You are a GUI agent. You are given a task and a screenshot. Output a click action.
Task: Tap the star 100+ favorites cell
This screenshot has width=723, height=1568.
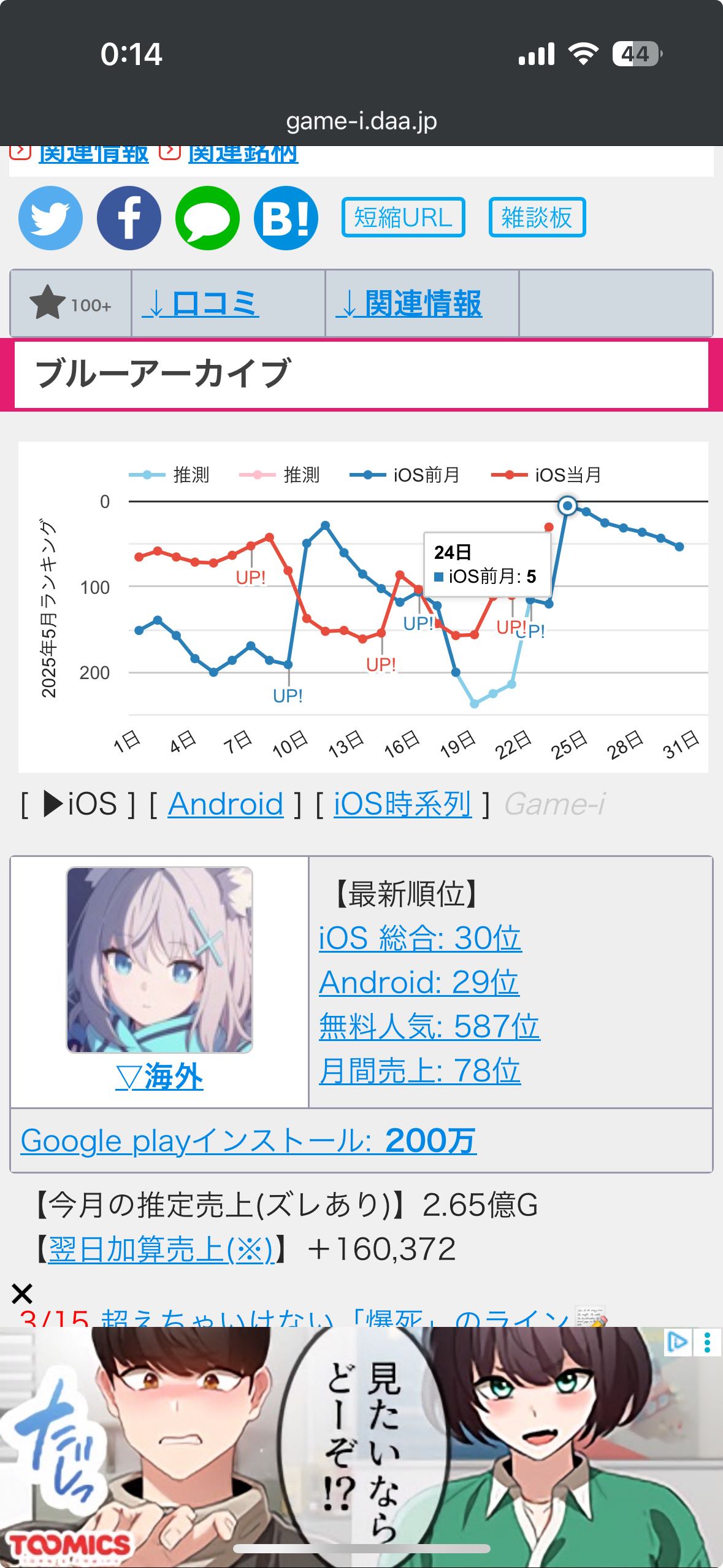[x=71, y=304]
